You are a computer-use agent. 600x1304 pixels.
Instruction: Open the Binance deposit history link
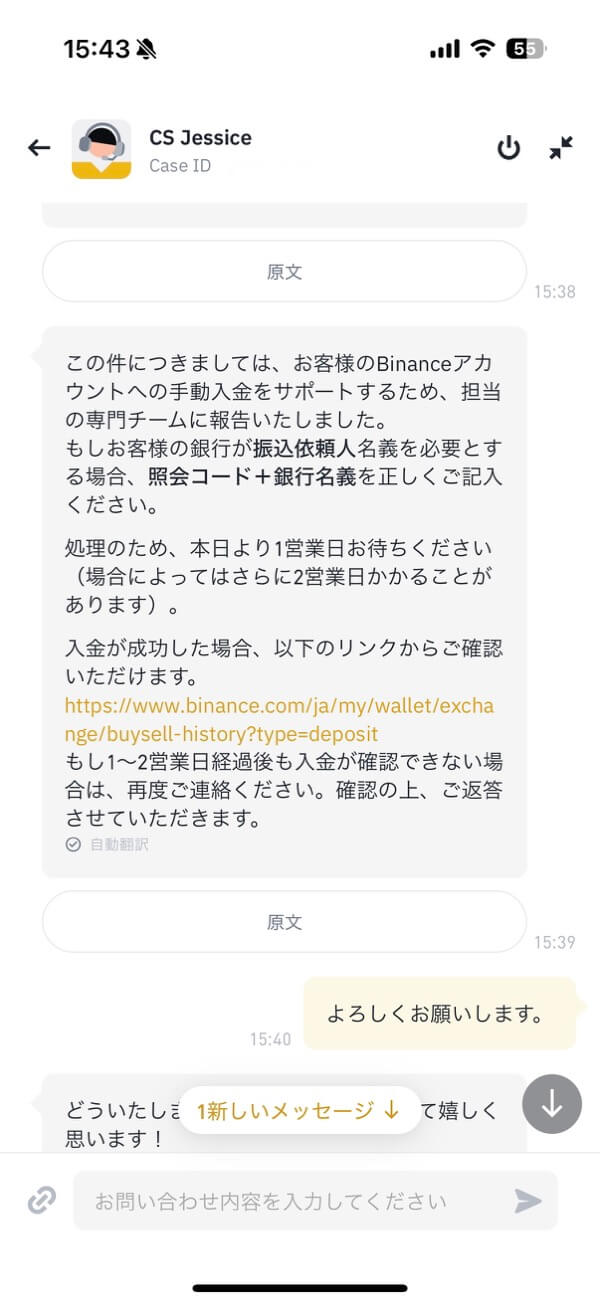pos(278,719)
